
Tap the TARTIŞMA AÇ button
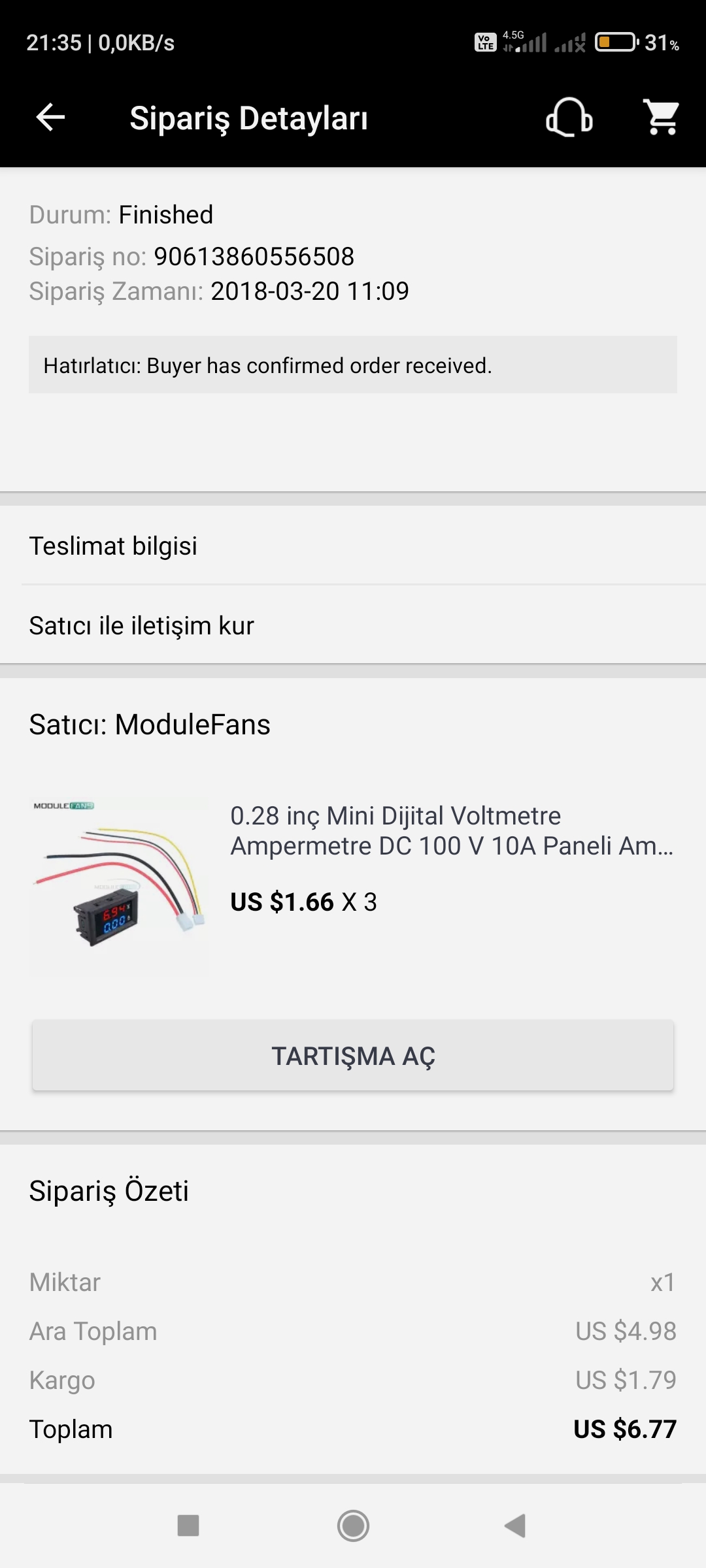pyautogui.click(x=353, y=1056)
